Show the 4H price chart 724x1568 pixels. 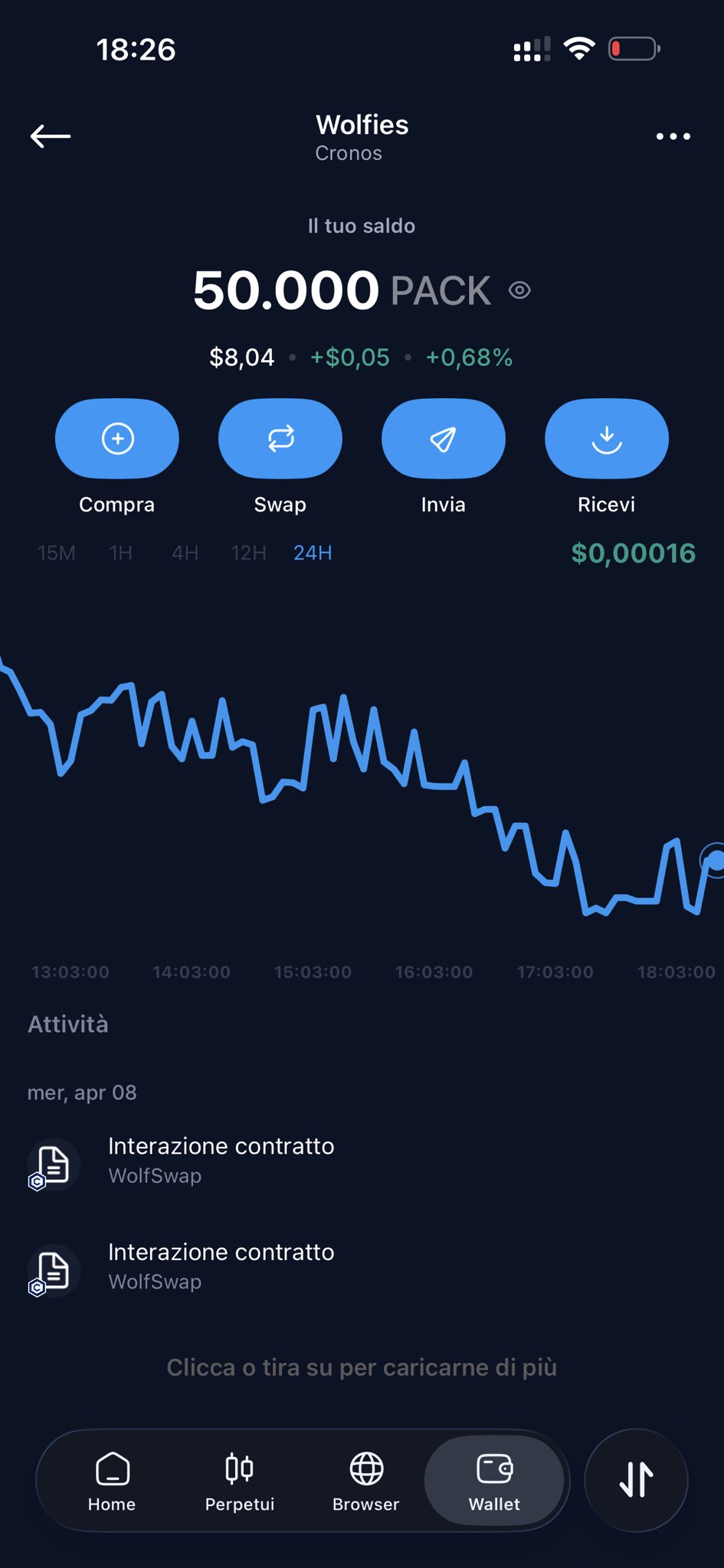pyautogui.click(x=185, y=553)
